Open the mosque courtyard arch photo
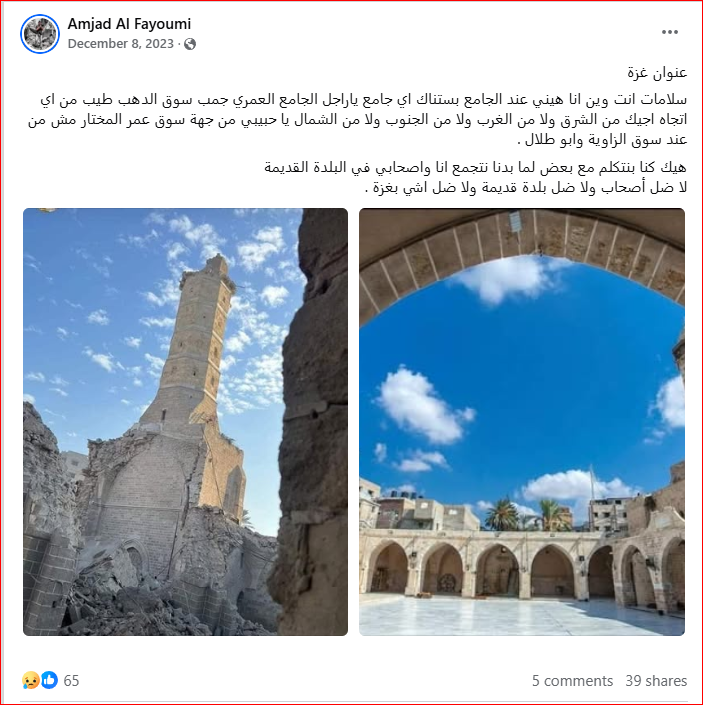Screen dimensions: 703x705 click(x=522, y=421)
